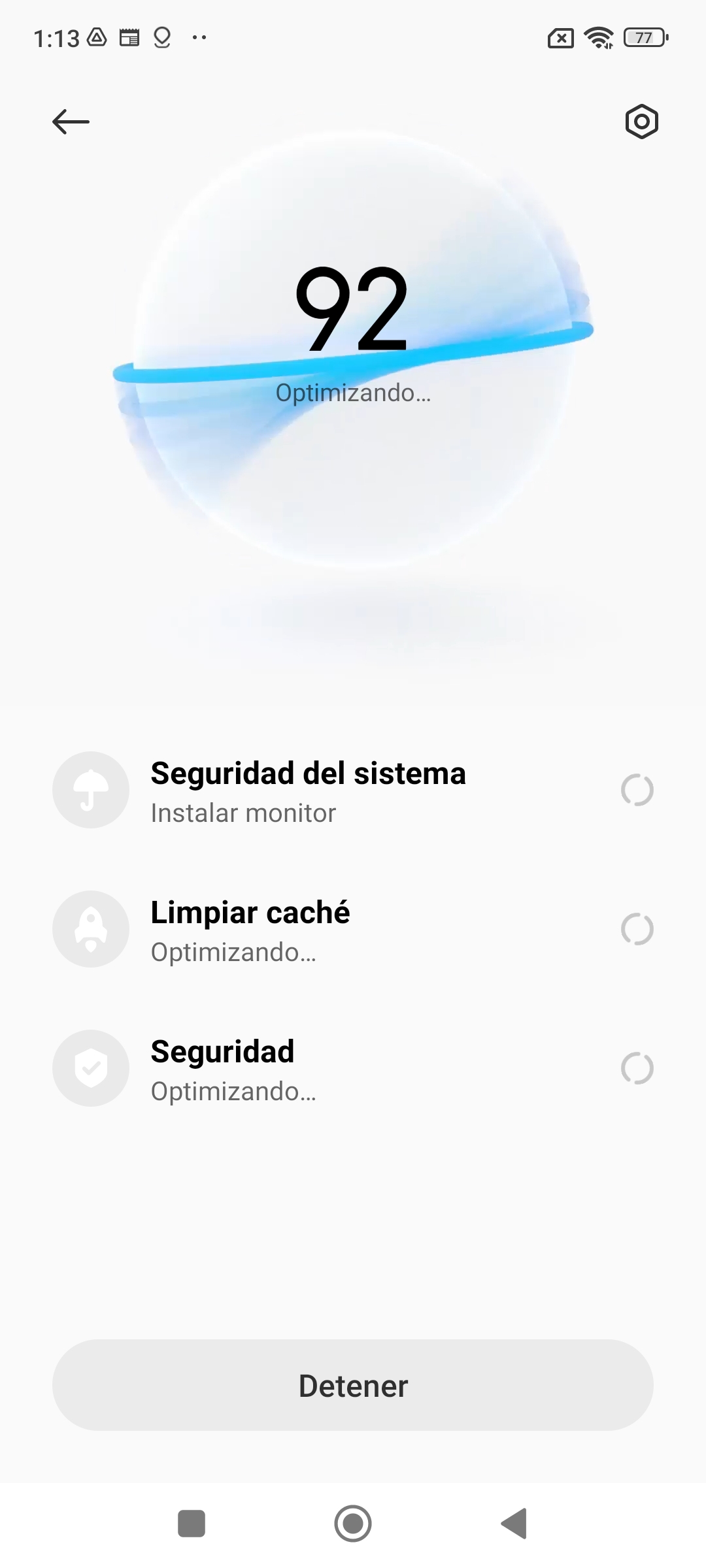Select the Limpiar caché row
The image size is (706, 1568).
[x=353, y=929]
